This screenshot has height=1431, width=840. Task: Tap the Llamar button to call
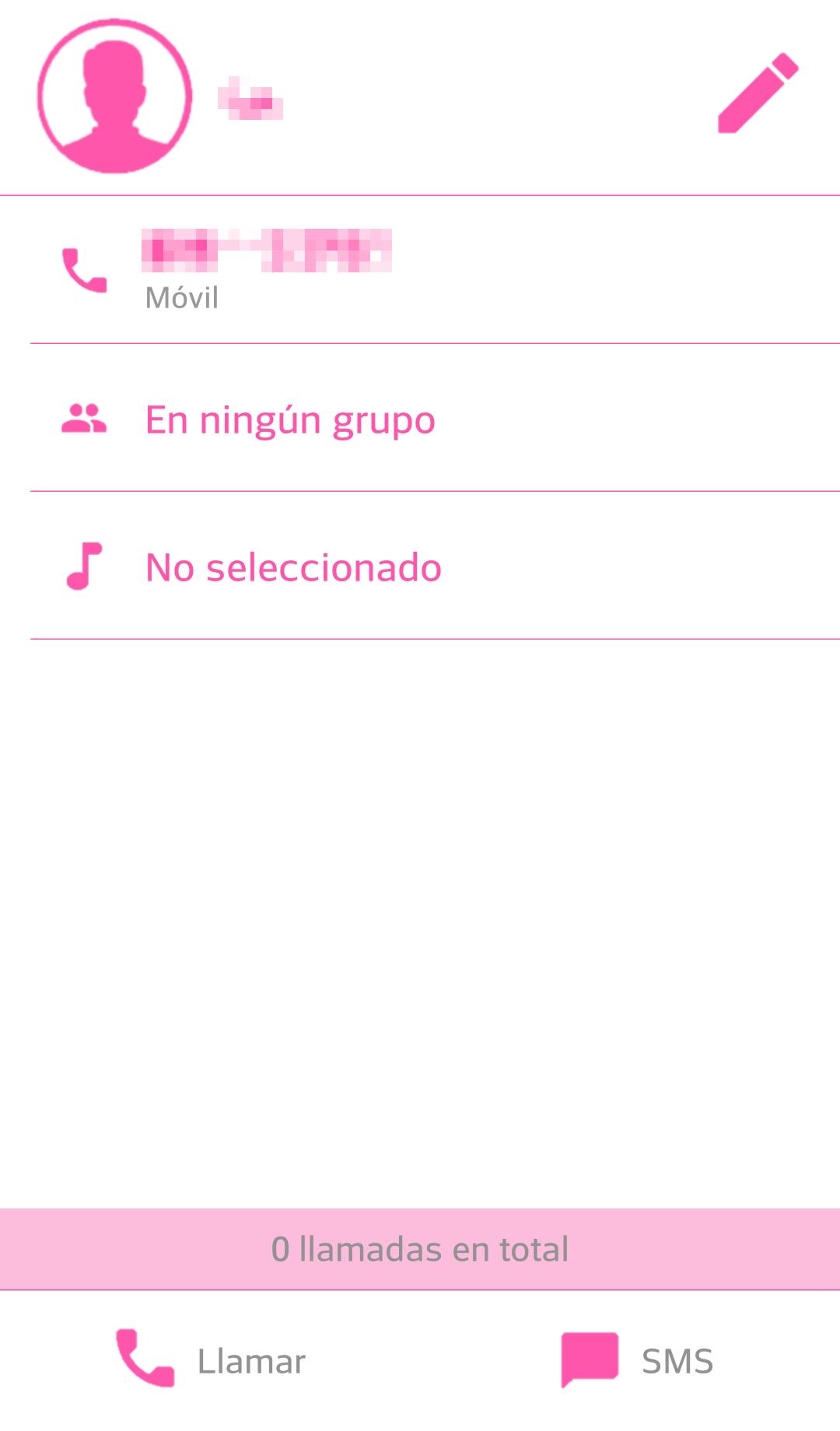pos(210,1361)
